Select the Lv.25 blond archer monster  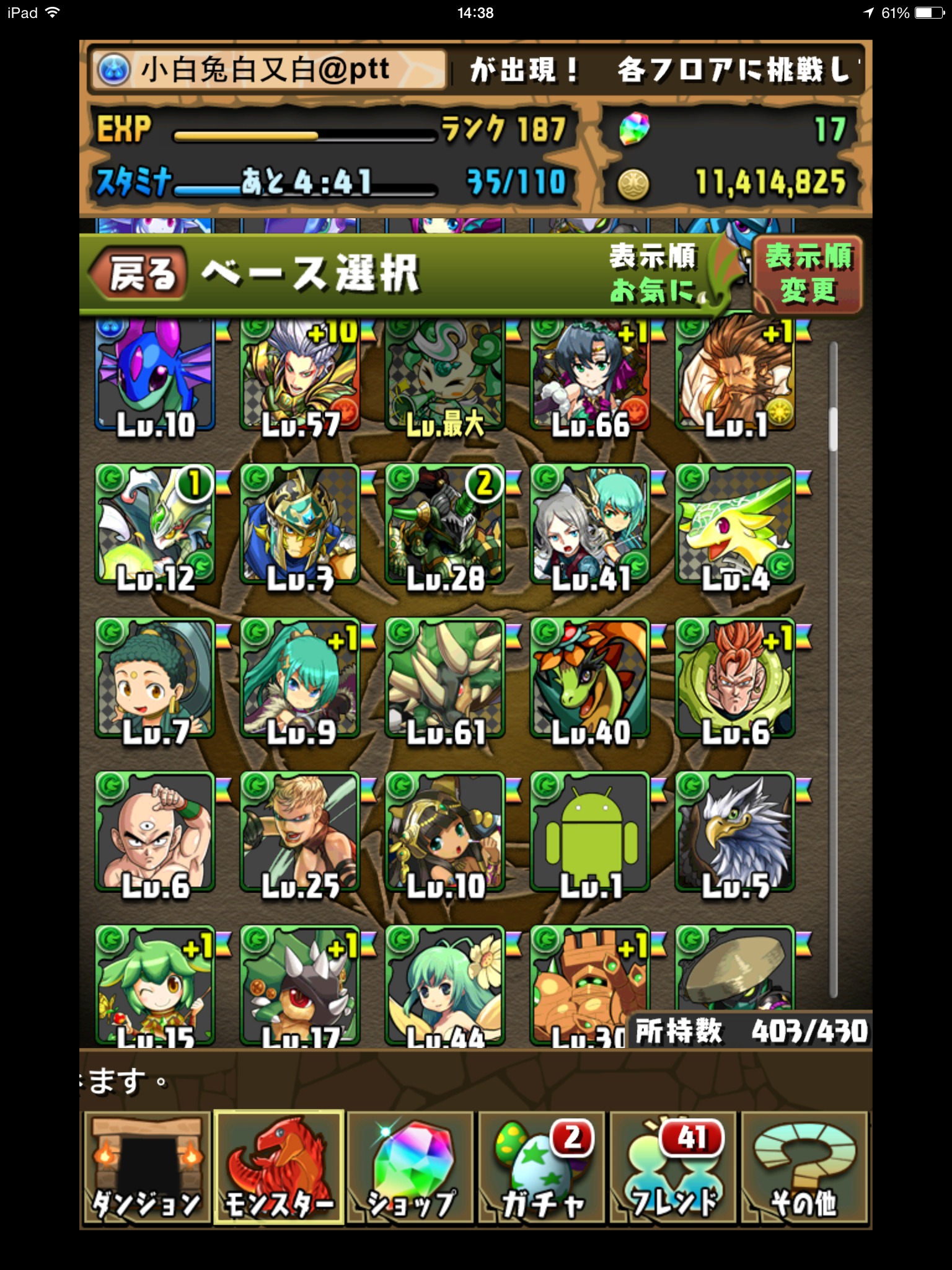300,832
